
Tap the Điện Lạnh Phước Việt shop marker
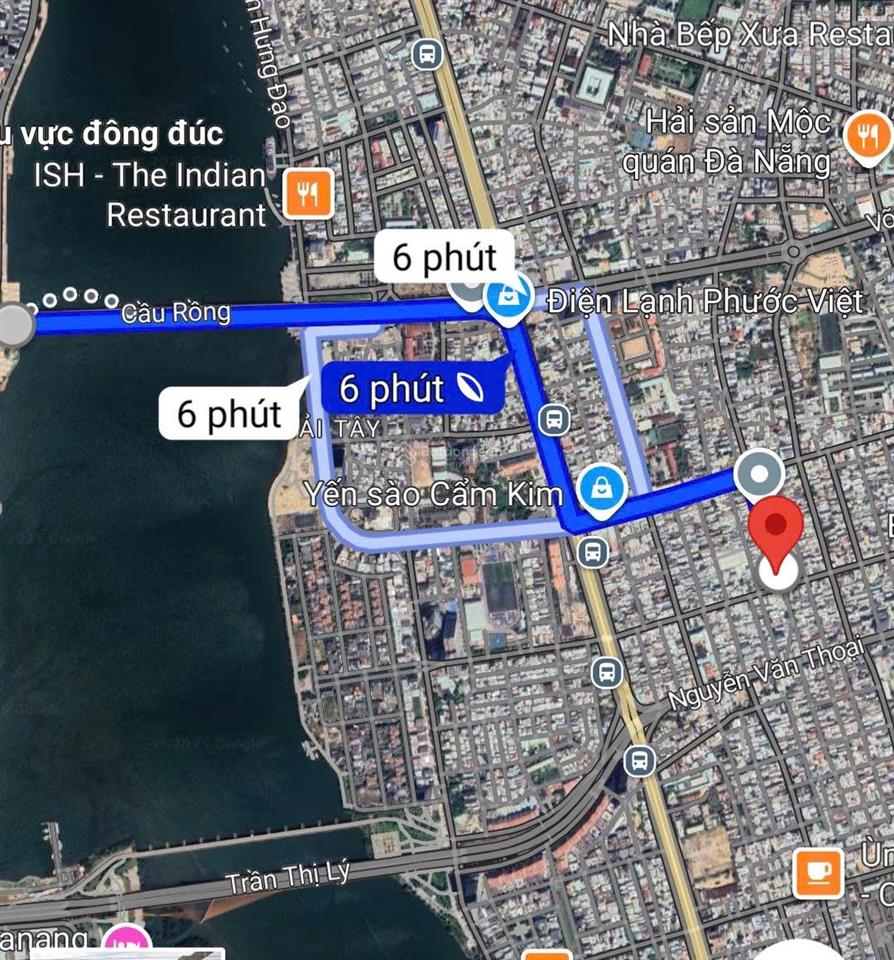[508, 297]
